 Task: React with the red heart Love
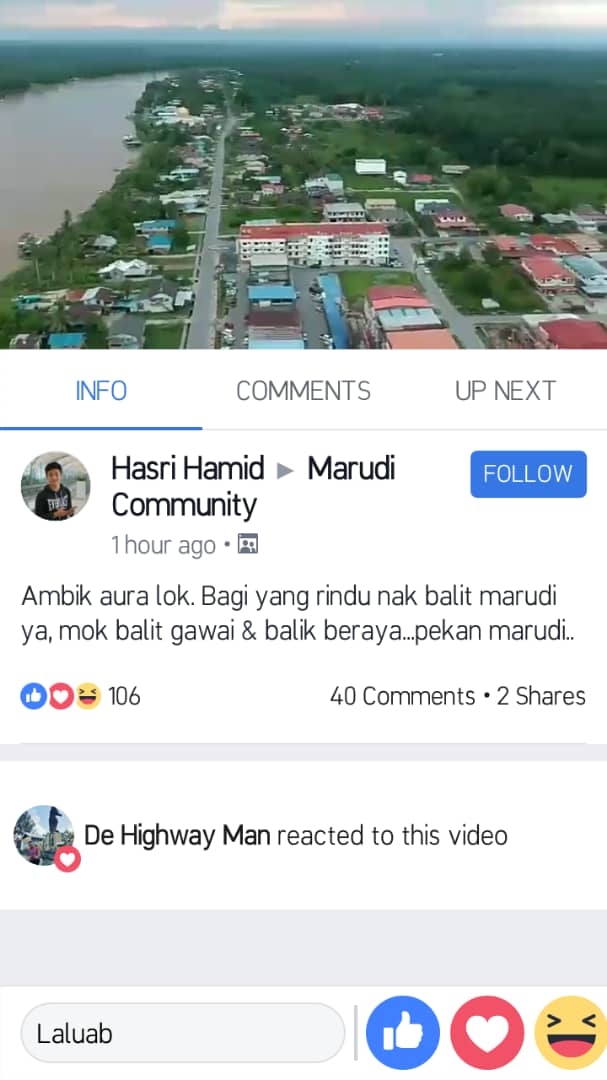tap(487, 1033)
